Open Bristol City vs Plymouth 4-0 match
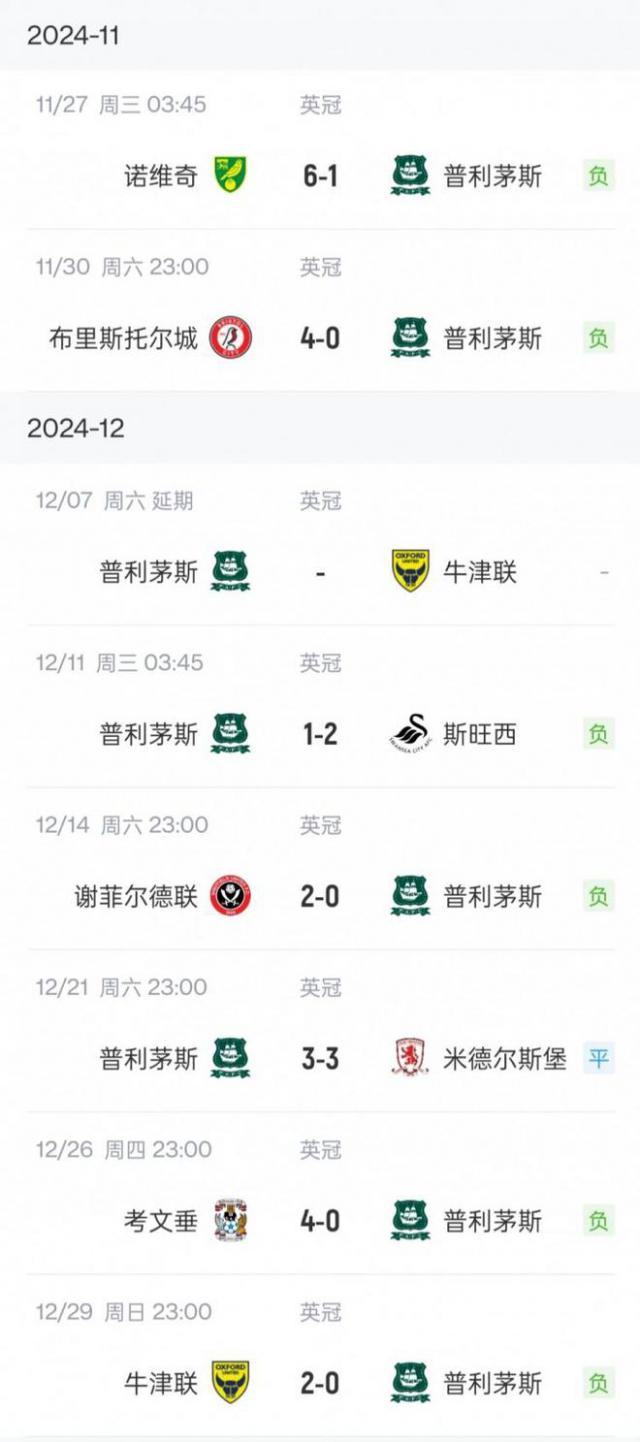 pyautogui.click(x=320, y=338)
